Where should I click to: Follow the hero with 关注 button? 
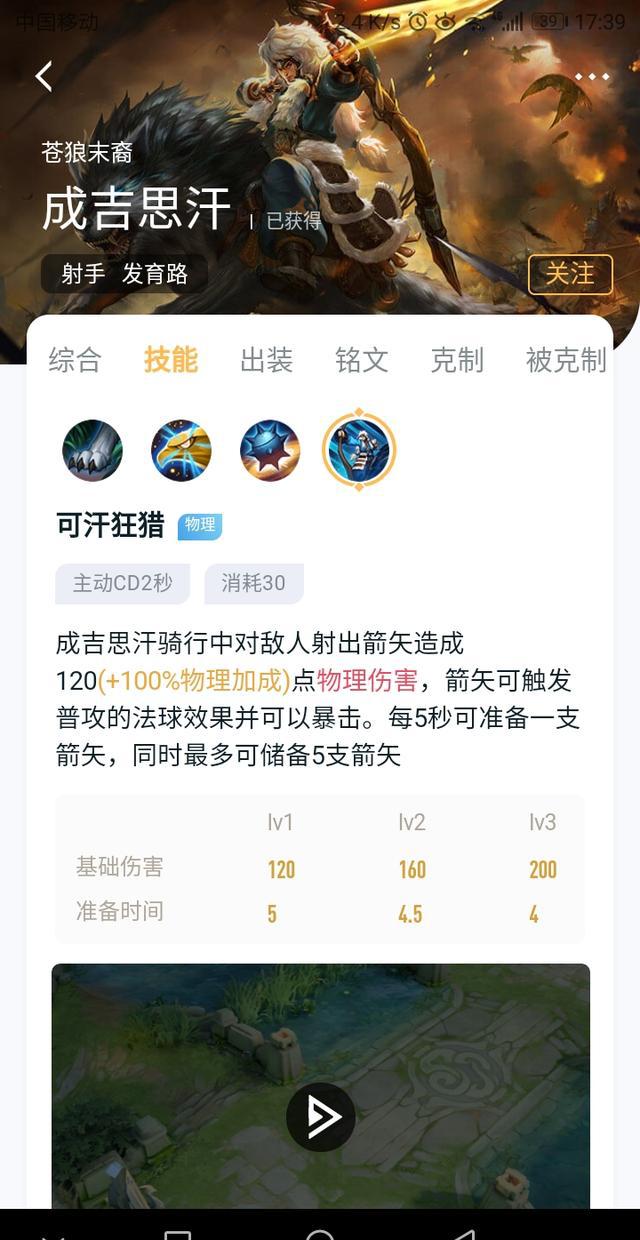click(570, 274)
